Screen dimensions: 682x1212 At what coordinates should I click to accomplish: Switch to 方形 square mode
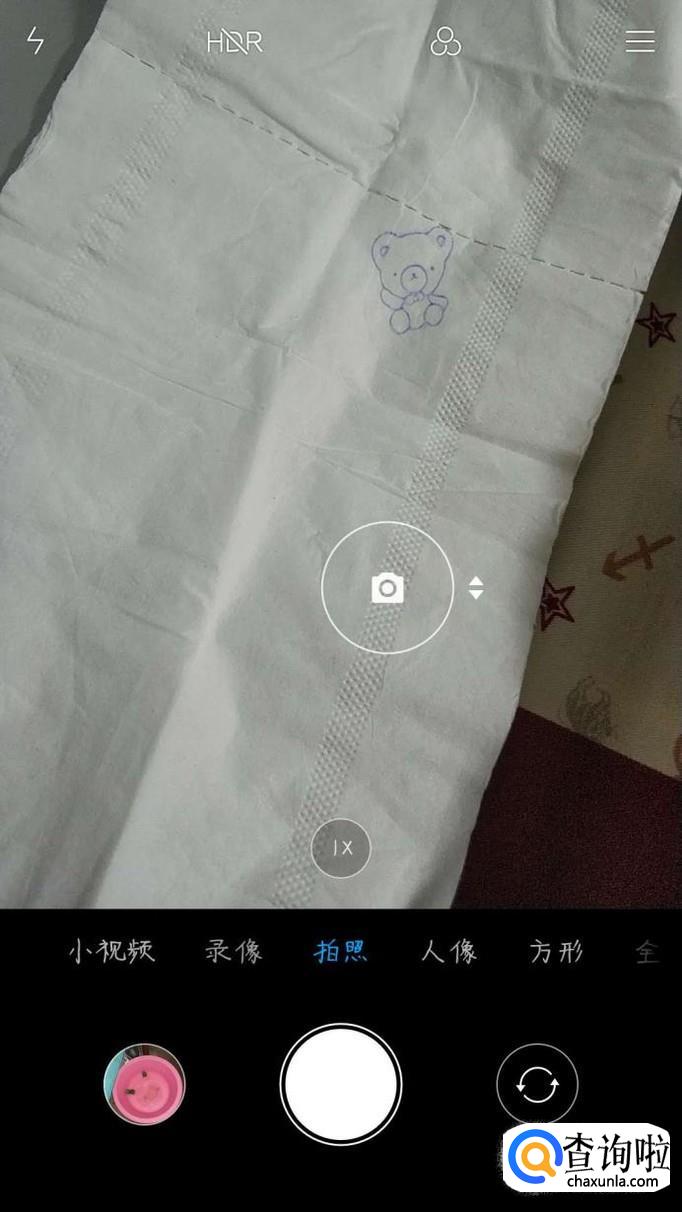[x=556, y=950]
